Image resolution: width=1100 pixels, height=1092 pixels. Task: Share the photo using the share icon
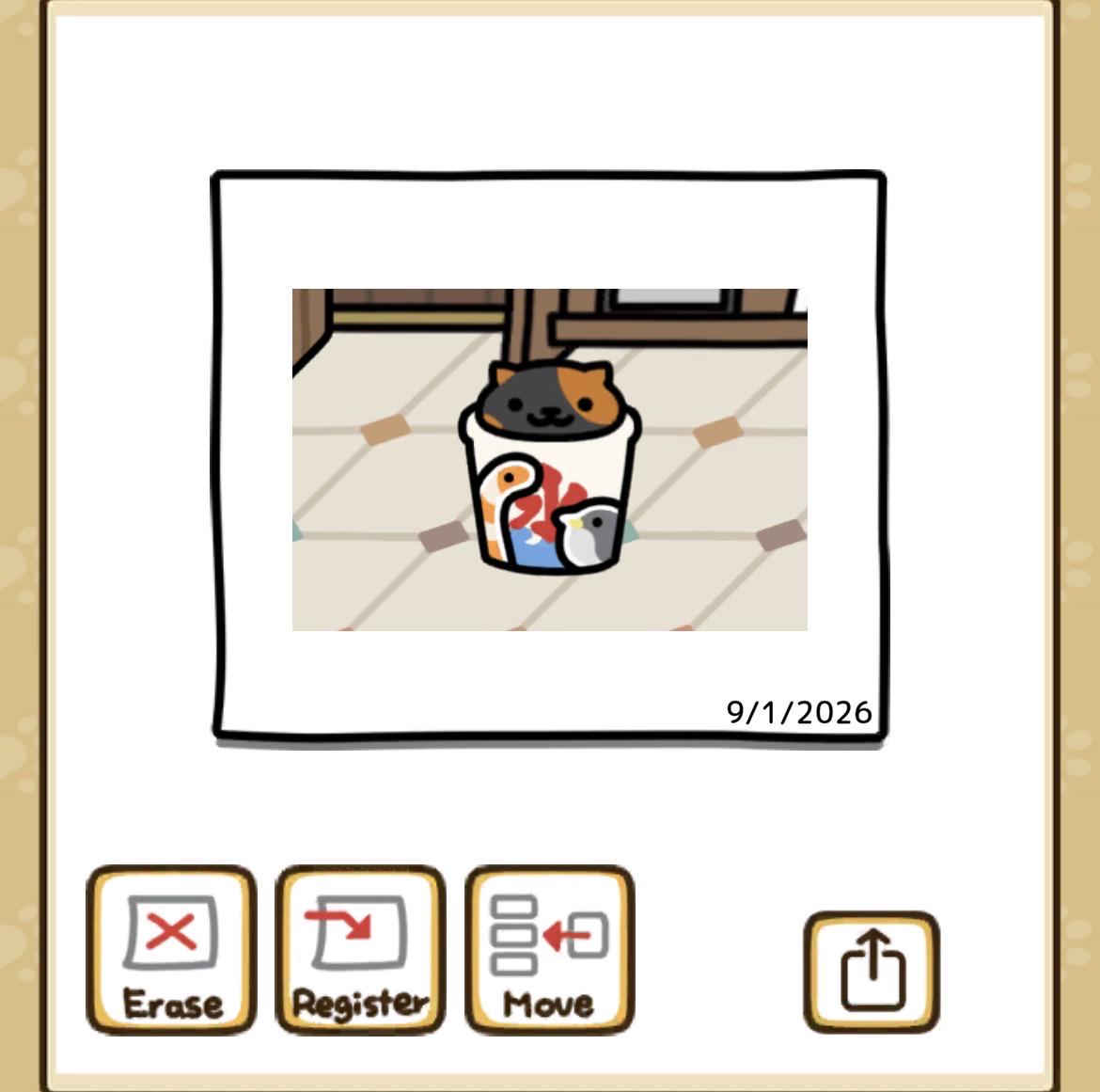pos(872,972)
